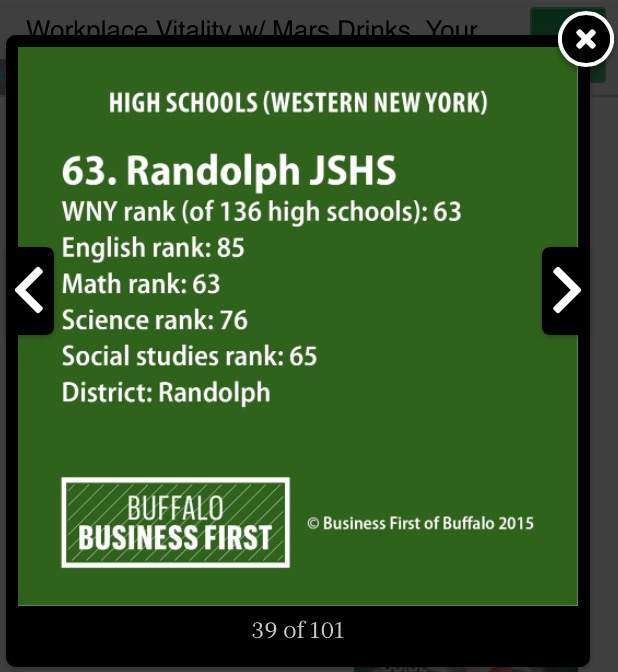This screenshot has width=618, height=672.
Task: Advance to the next slide
Action: coord(565,290)
